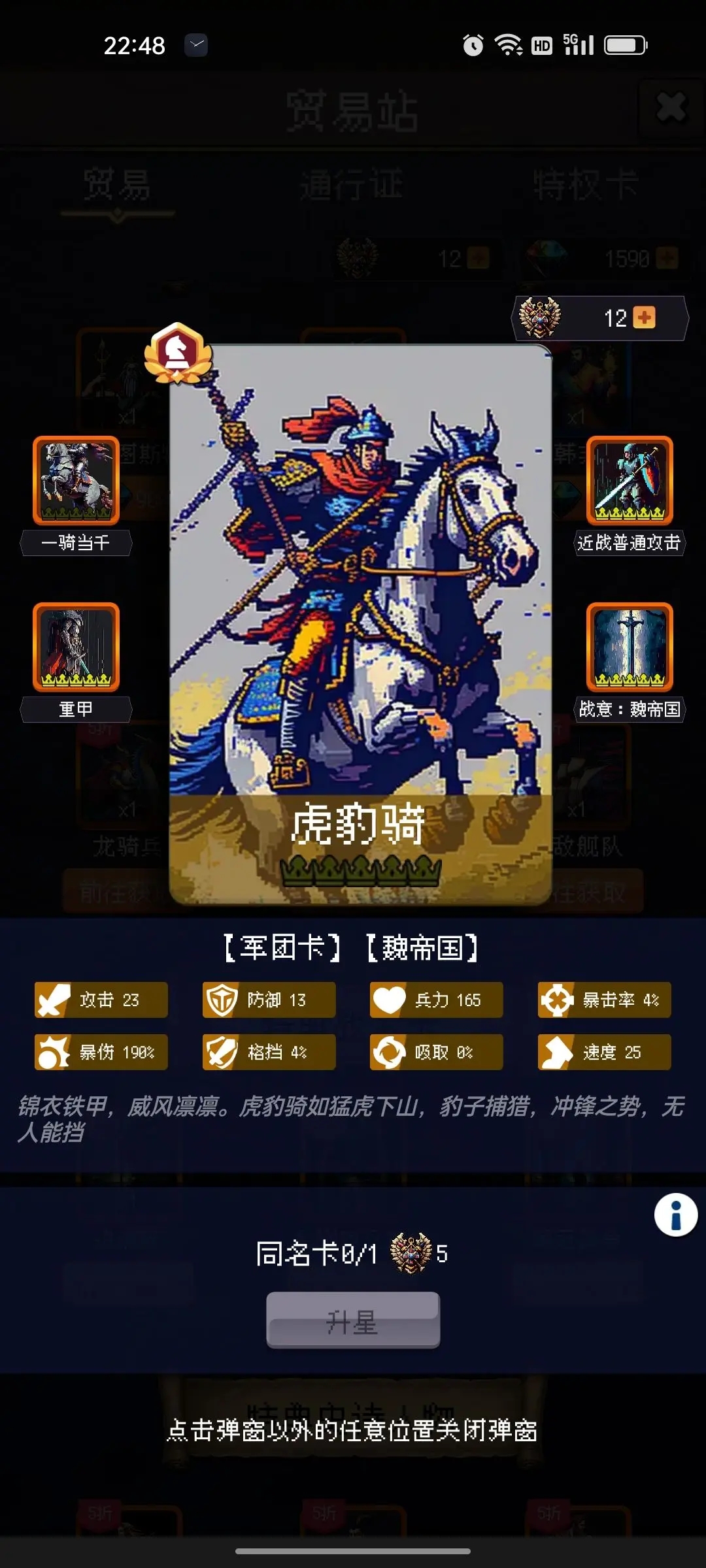Image resolution: width=706 pixels, height=1568 pixels.
Task: Dismiss popup via the bottom hint text area
Action: tap(353, 1431)
